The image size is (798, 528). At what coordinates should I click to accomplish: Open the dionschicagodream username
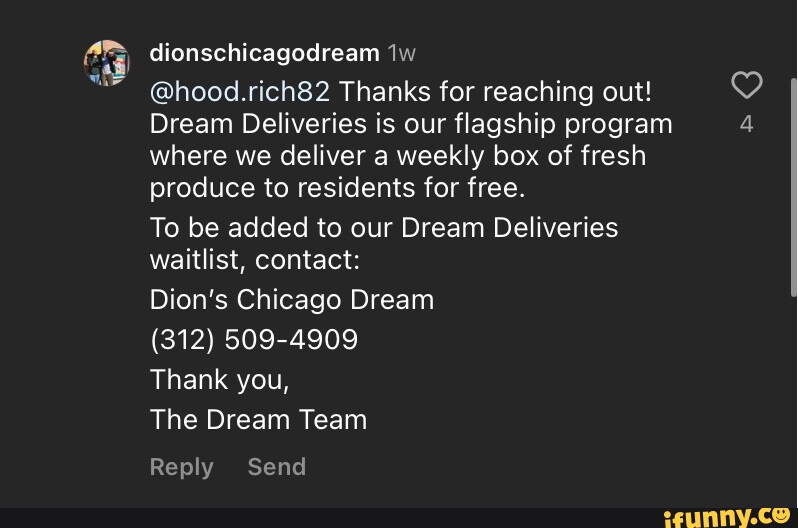tap(264, 52)
